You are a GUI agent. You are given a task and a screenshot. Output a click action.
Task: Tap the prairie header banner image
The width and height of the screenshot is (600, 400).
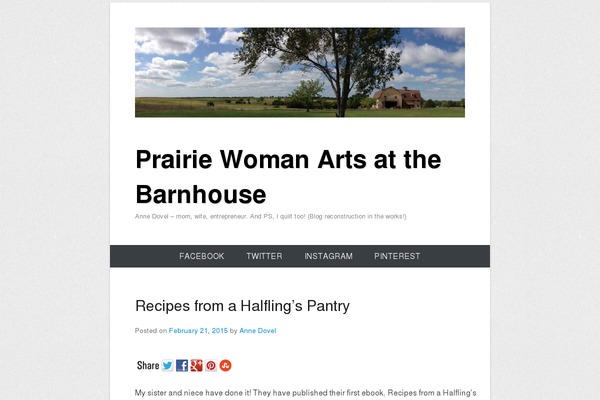(x=300, y=72)
